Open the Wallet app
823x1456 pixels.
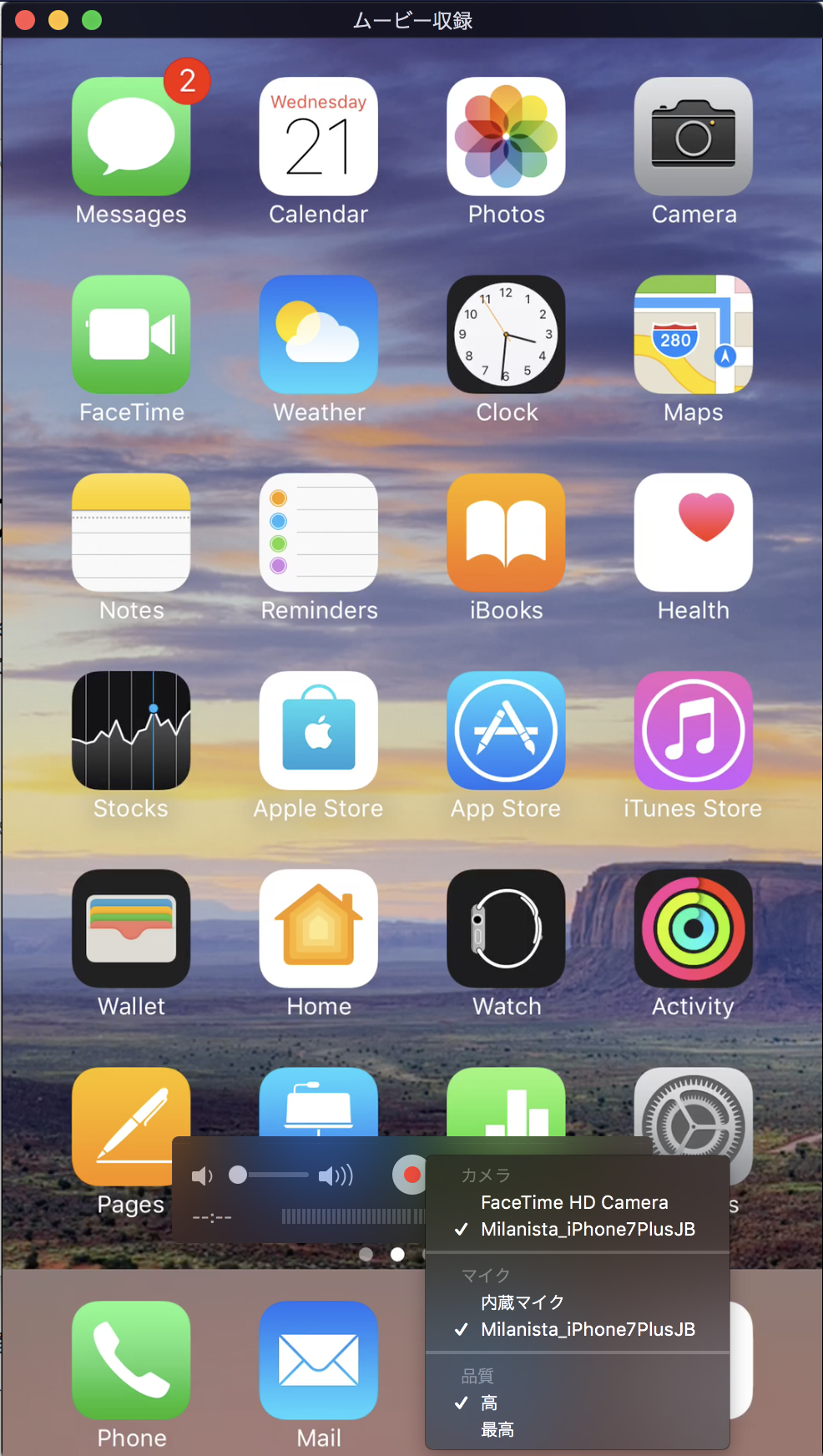click(x=131, y=928)
